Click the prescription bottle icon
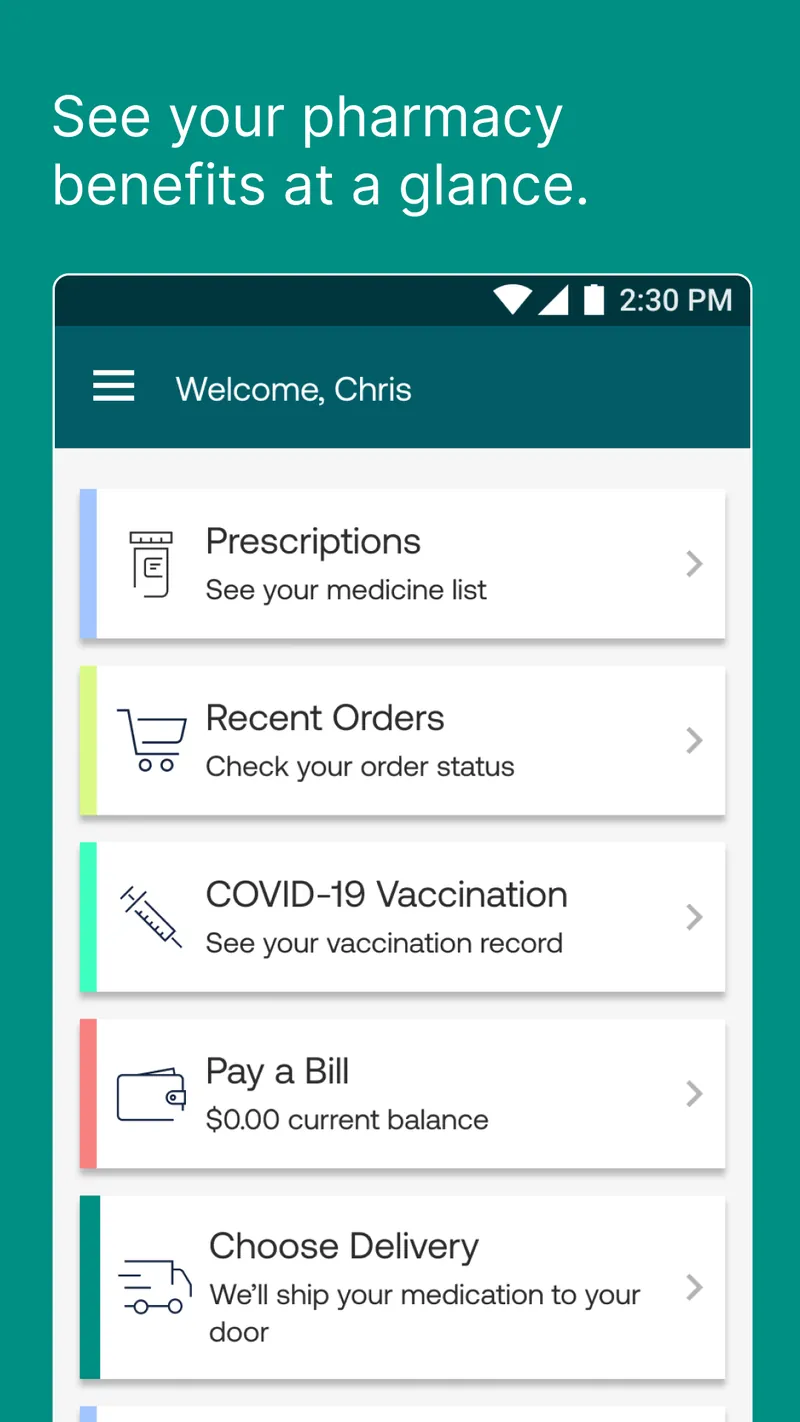This screenshot has height=1422, width=800. (151, 564)
